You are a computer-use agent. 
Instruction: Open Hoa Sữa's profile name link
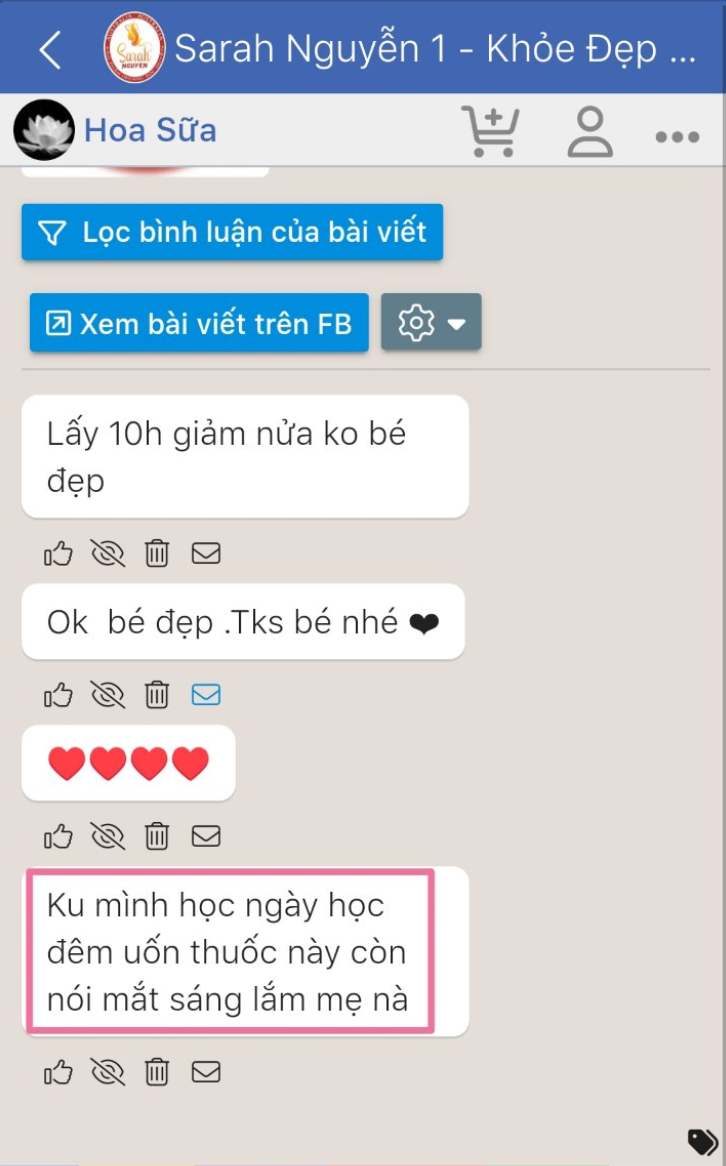(x=150, y=131)
